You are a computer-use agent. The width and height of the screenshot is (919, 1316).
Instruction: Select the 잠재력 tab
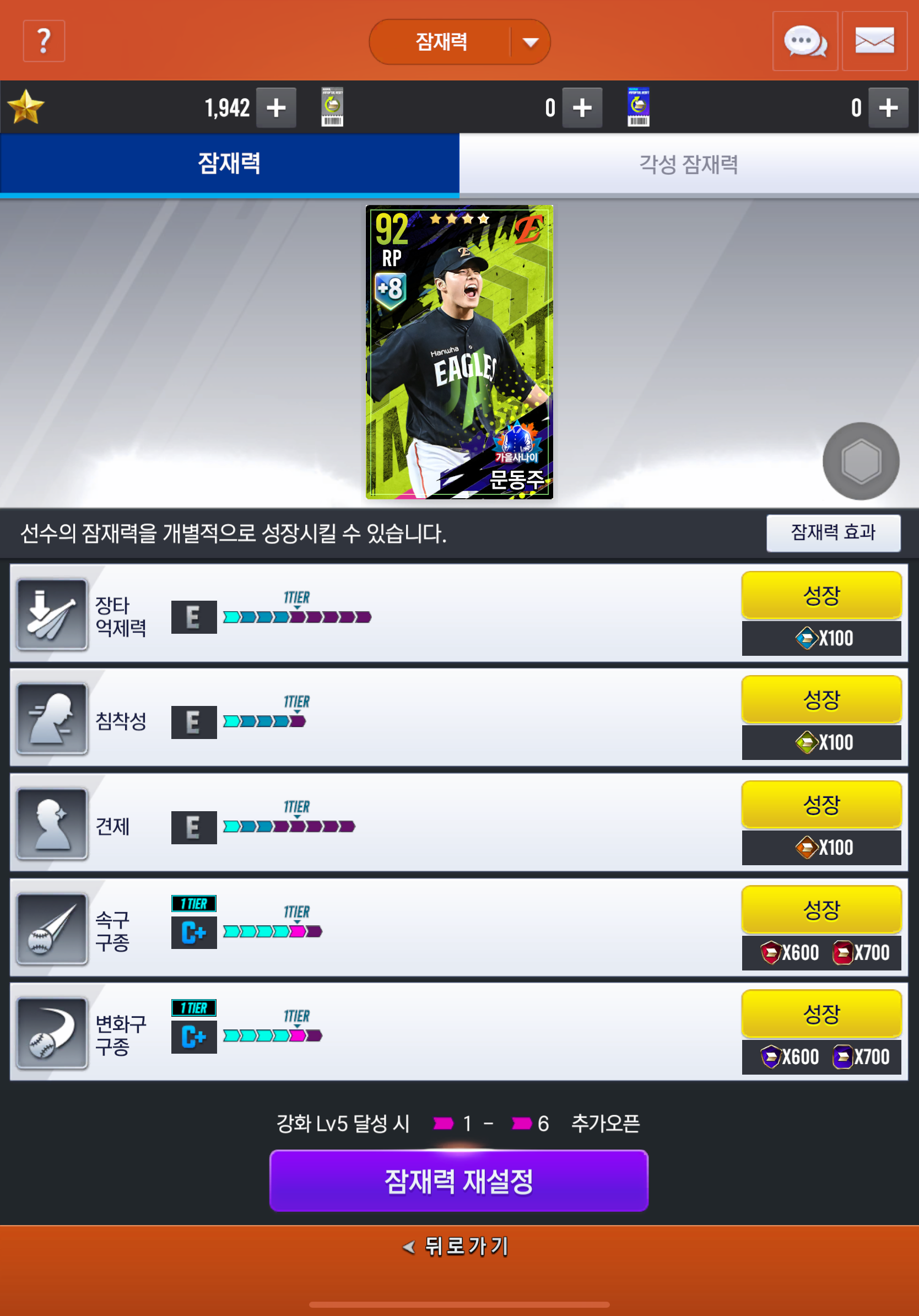229,164
